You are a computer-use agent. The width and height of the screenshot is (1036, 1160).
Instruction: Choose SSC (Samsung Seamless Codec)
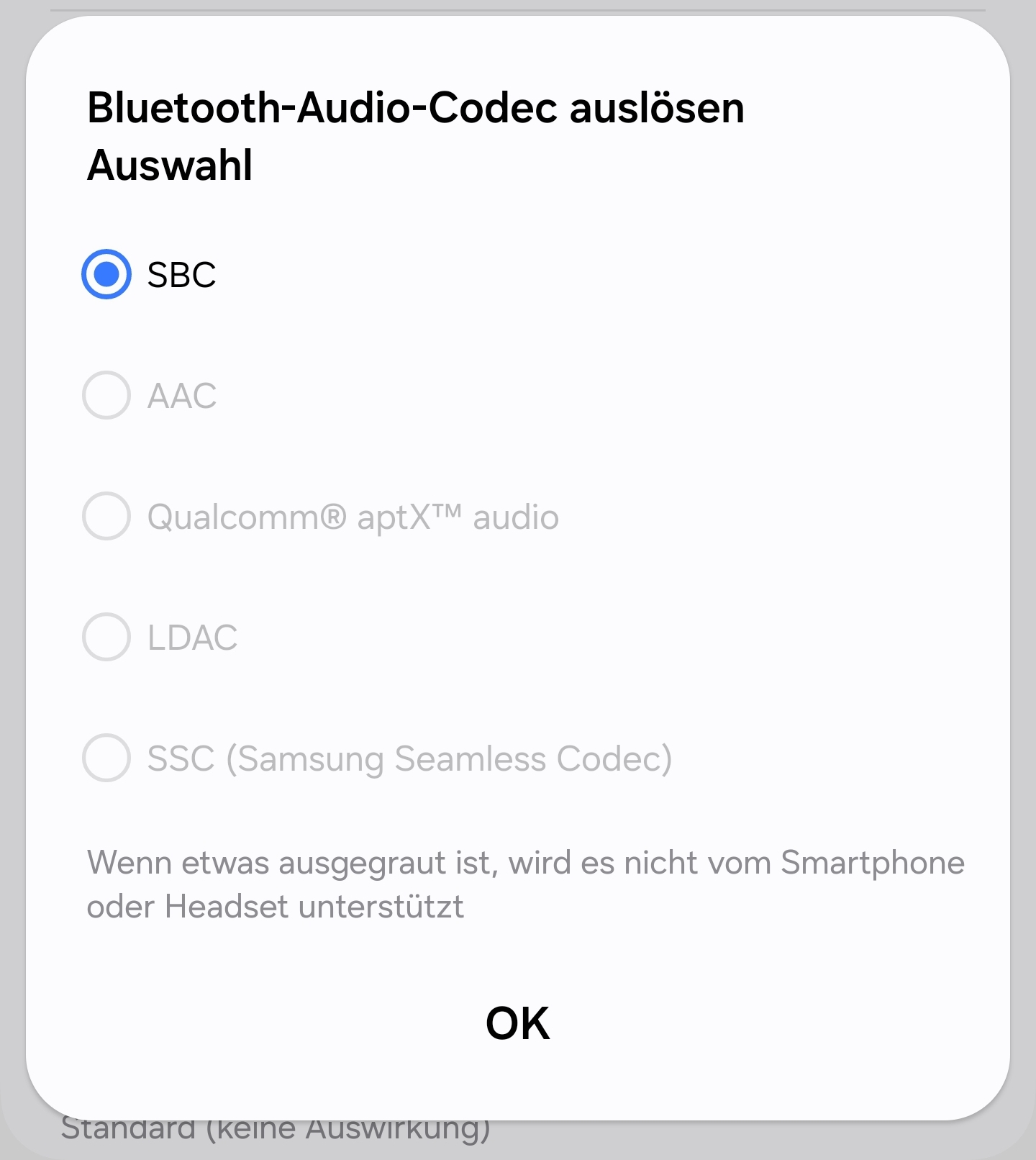point(106,758)
